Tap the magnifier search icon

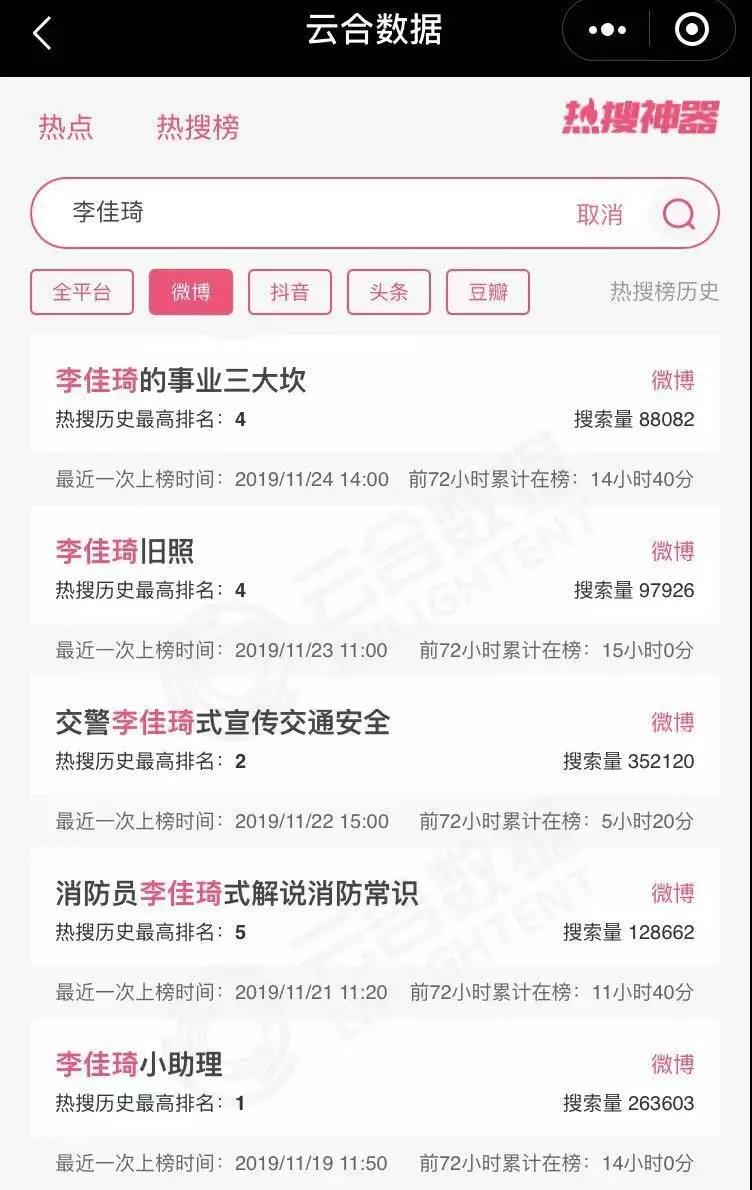tap(679, 213)
